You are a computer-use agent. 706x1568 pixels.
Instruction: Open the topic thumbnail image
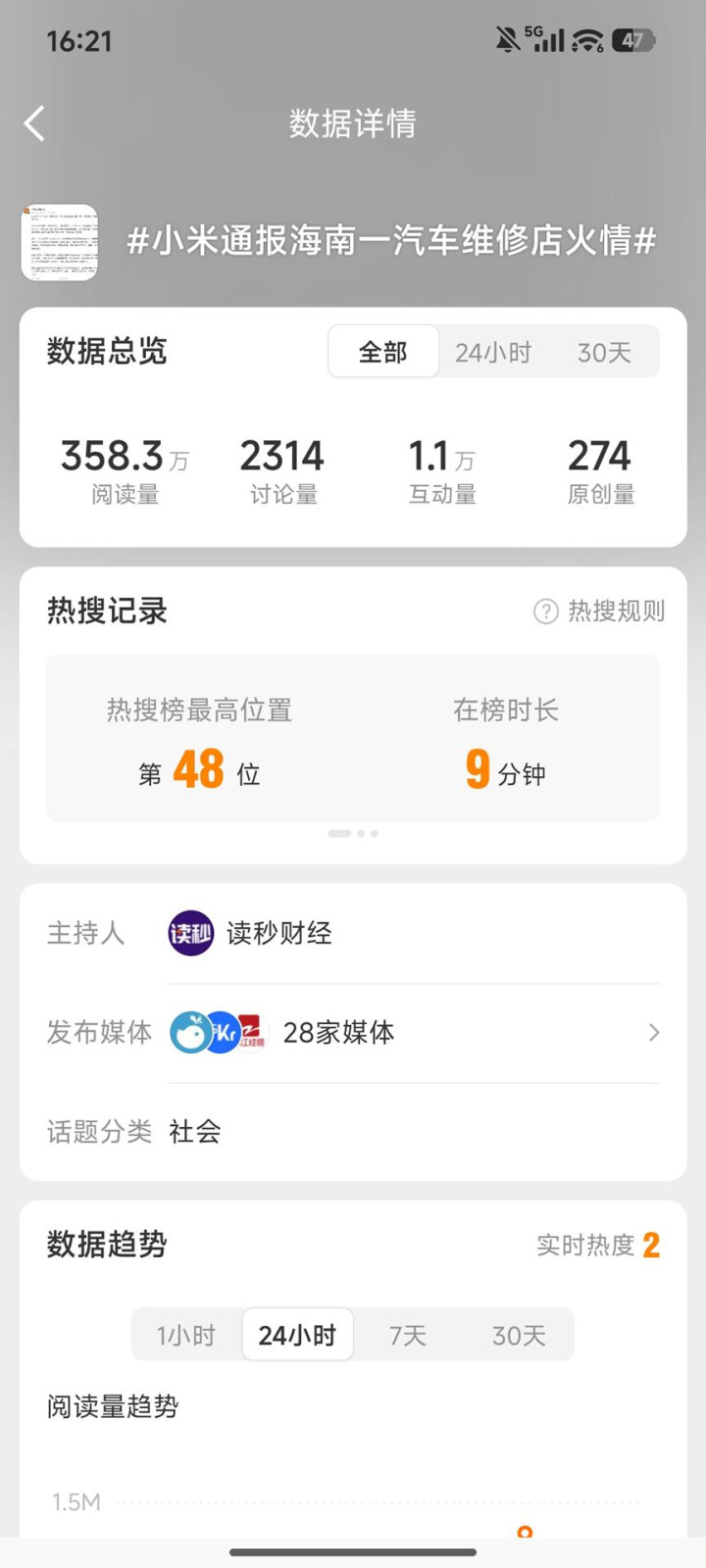(x=60, y=242)
